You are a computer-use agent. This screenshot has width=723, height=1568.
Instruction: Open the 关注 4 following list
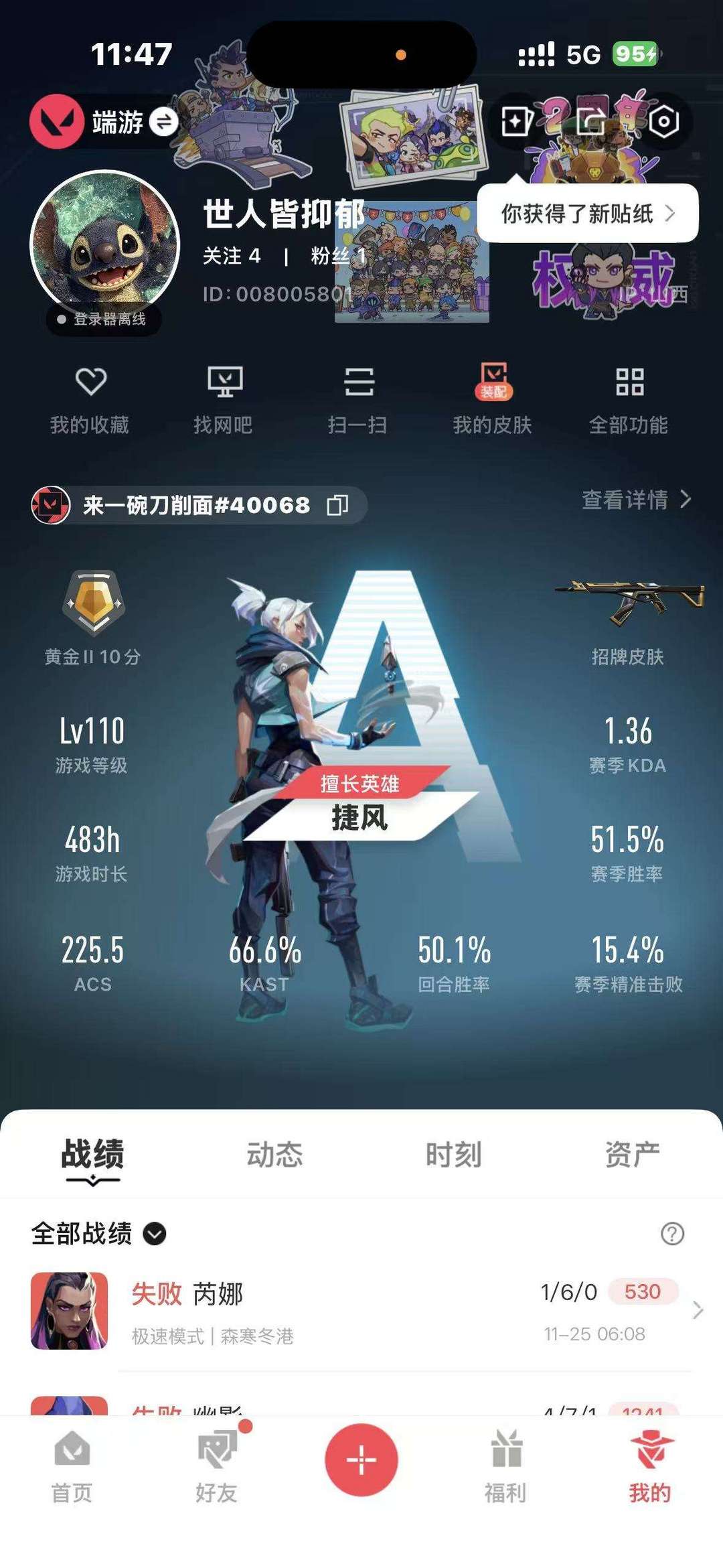pos(234,257)
